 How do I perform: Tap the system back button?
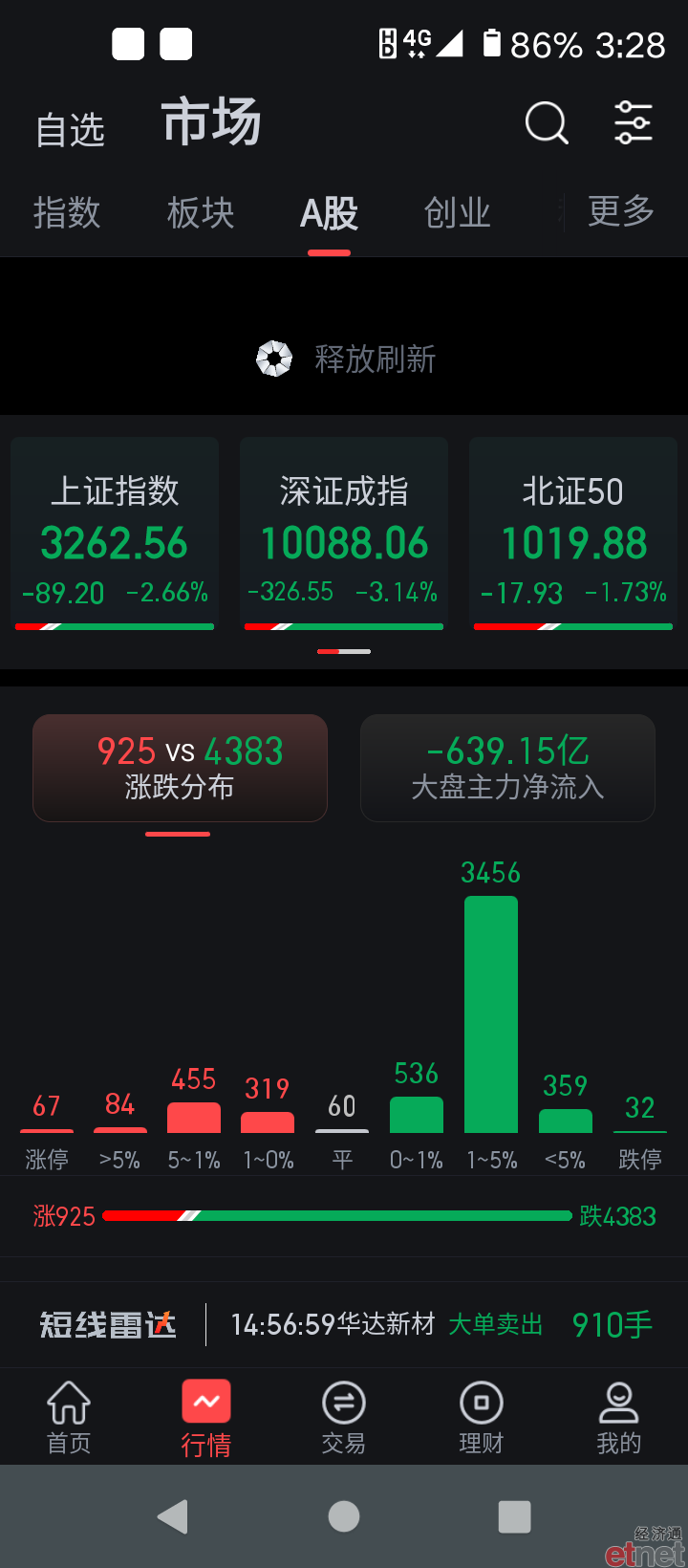[173, 1516]
